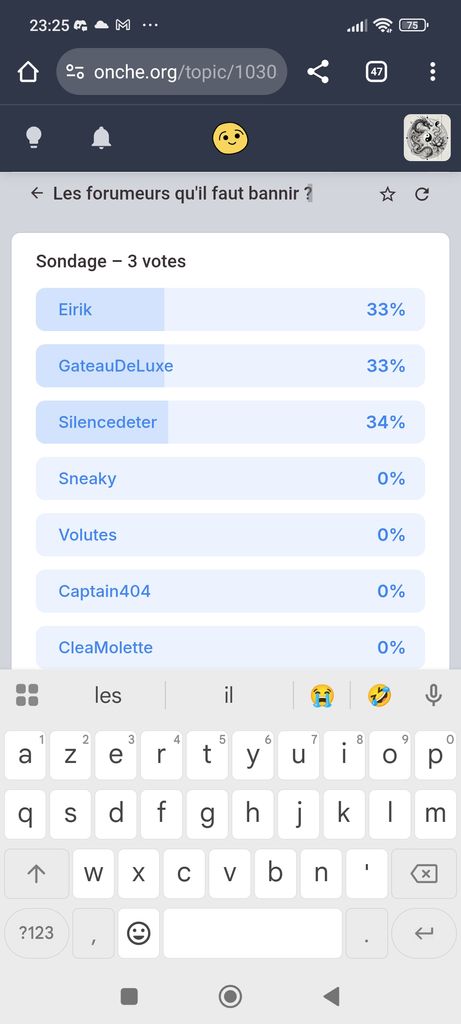The height and width of the screenshot is (1024, 461).
Task: Hit the backspace key on the keyboard
Action: [x=424, y=874]
